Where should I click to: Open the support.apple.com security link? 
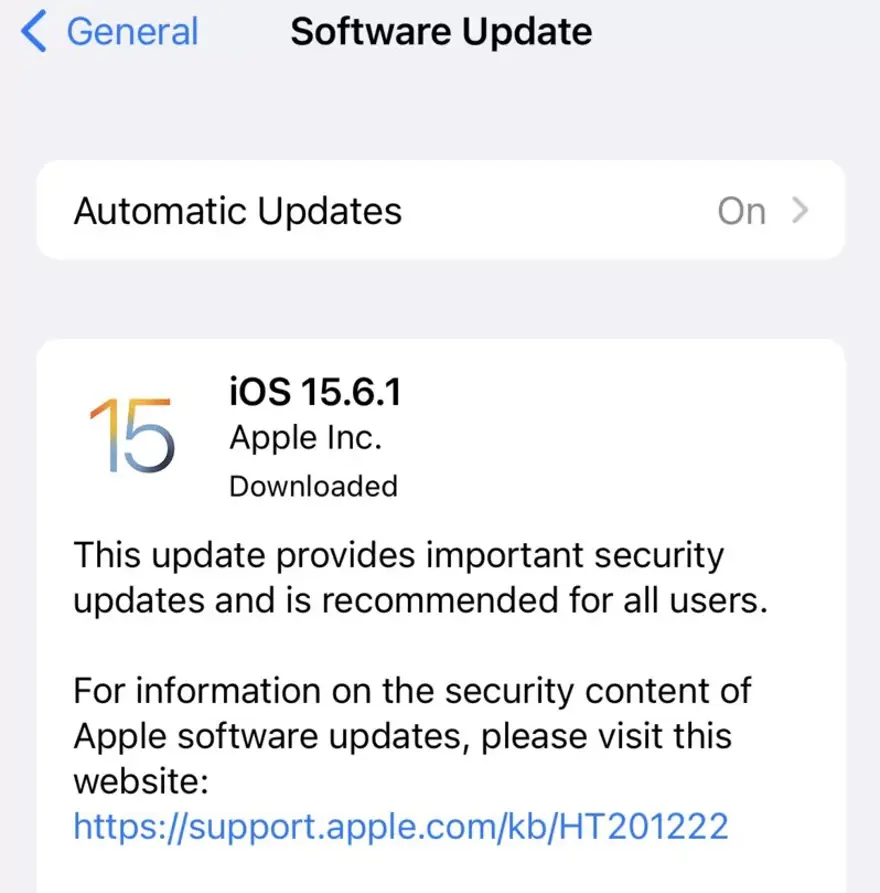(400, 826)
